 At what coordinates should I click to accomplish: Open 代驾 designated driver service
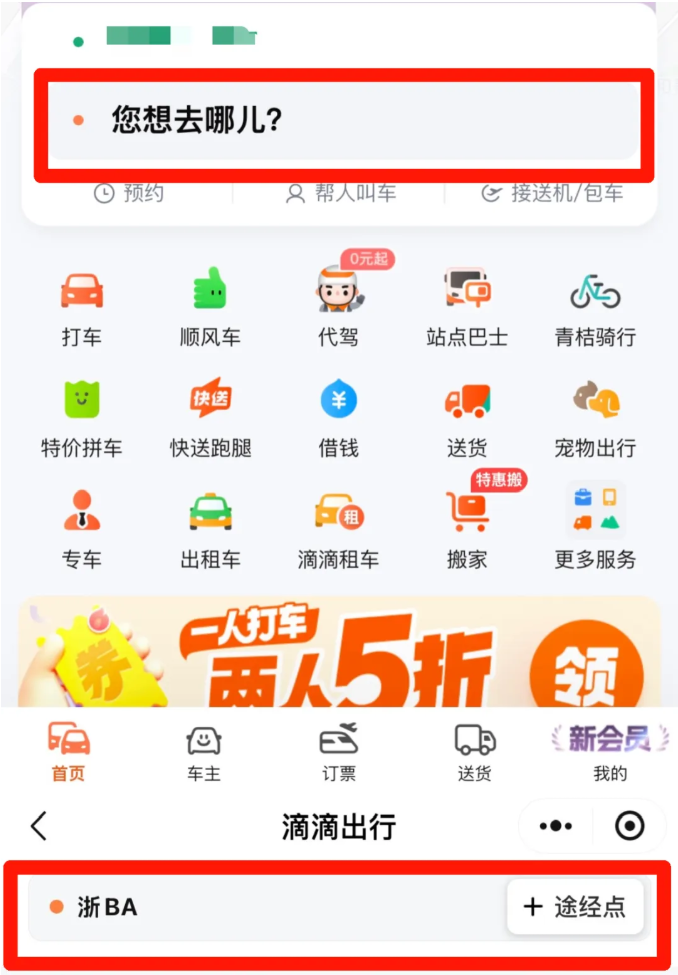(338, 306)
